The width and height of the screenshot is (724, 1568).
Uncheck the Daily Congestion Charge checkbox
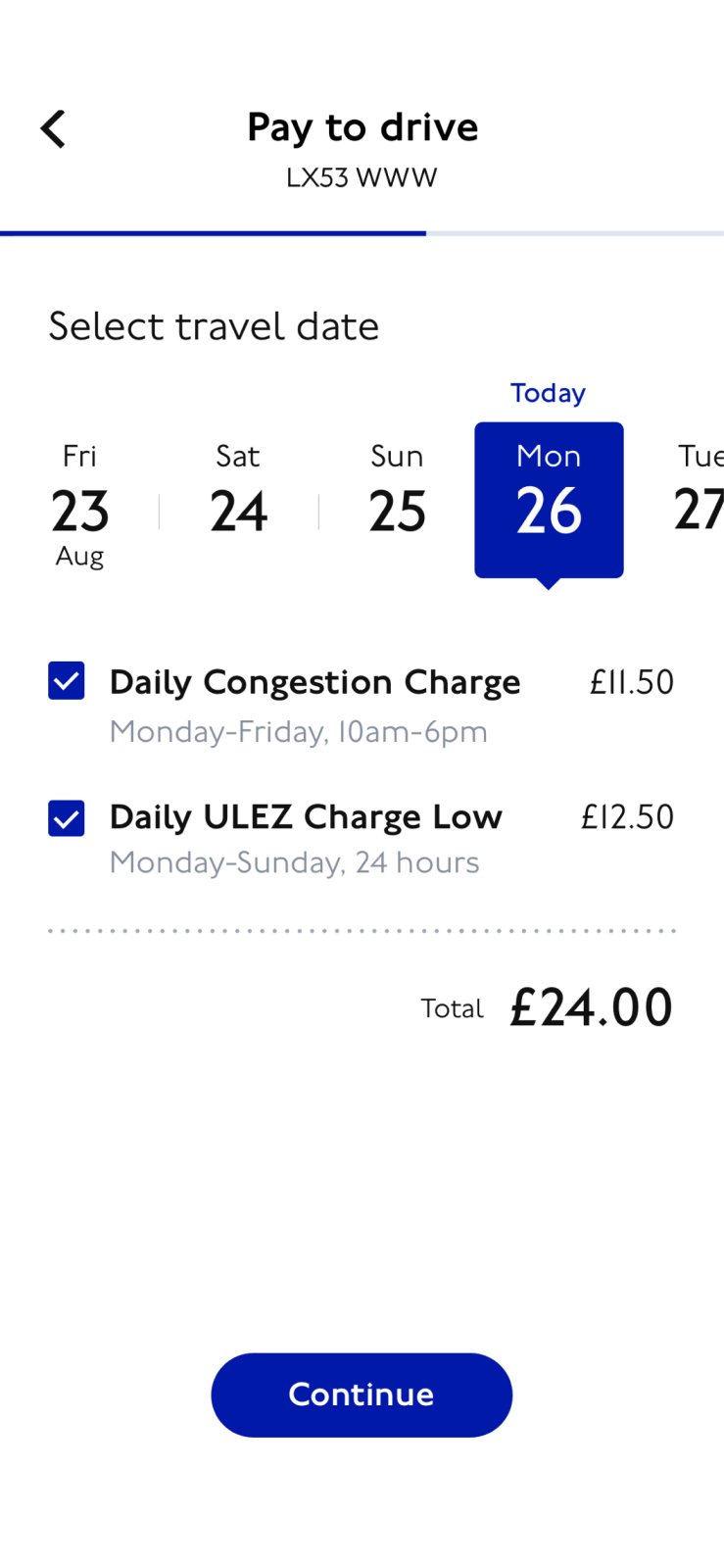click(66, 680)
